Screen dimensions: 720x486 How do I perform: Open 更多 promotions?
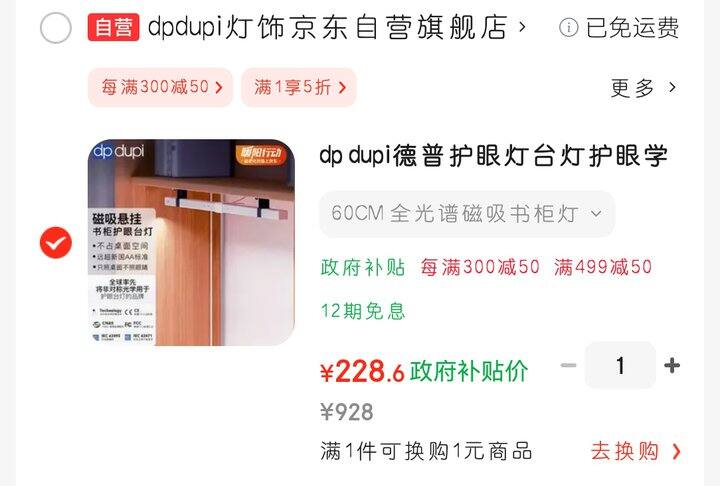[x=644, y=88]
